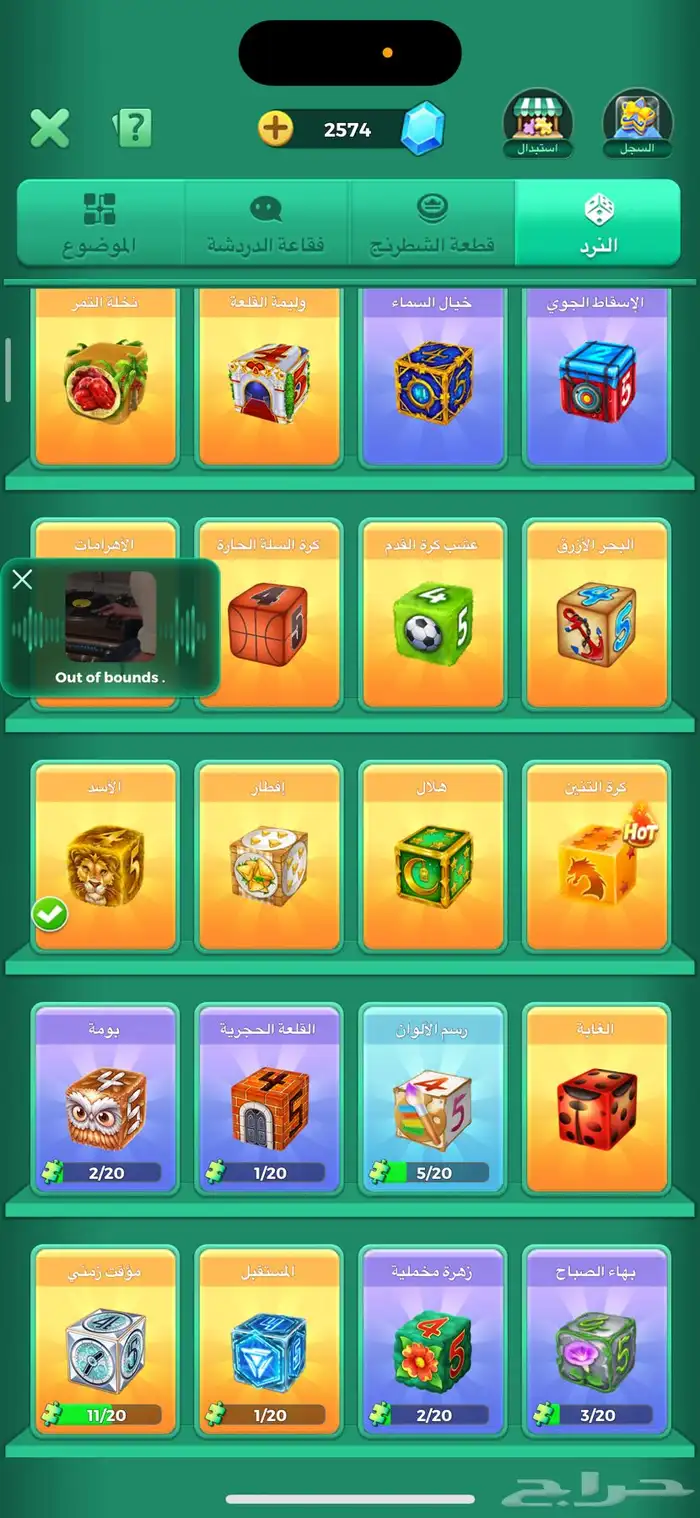Select the النرد dice tab
700x1518 pixels.
click(598, 224)
